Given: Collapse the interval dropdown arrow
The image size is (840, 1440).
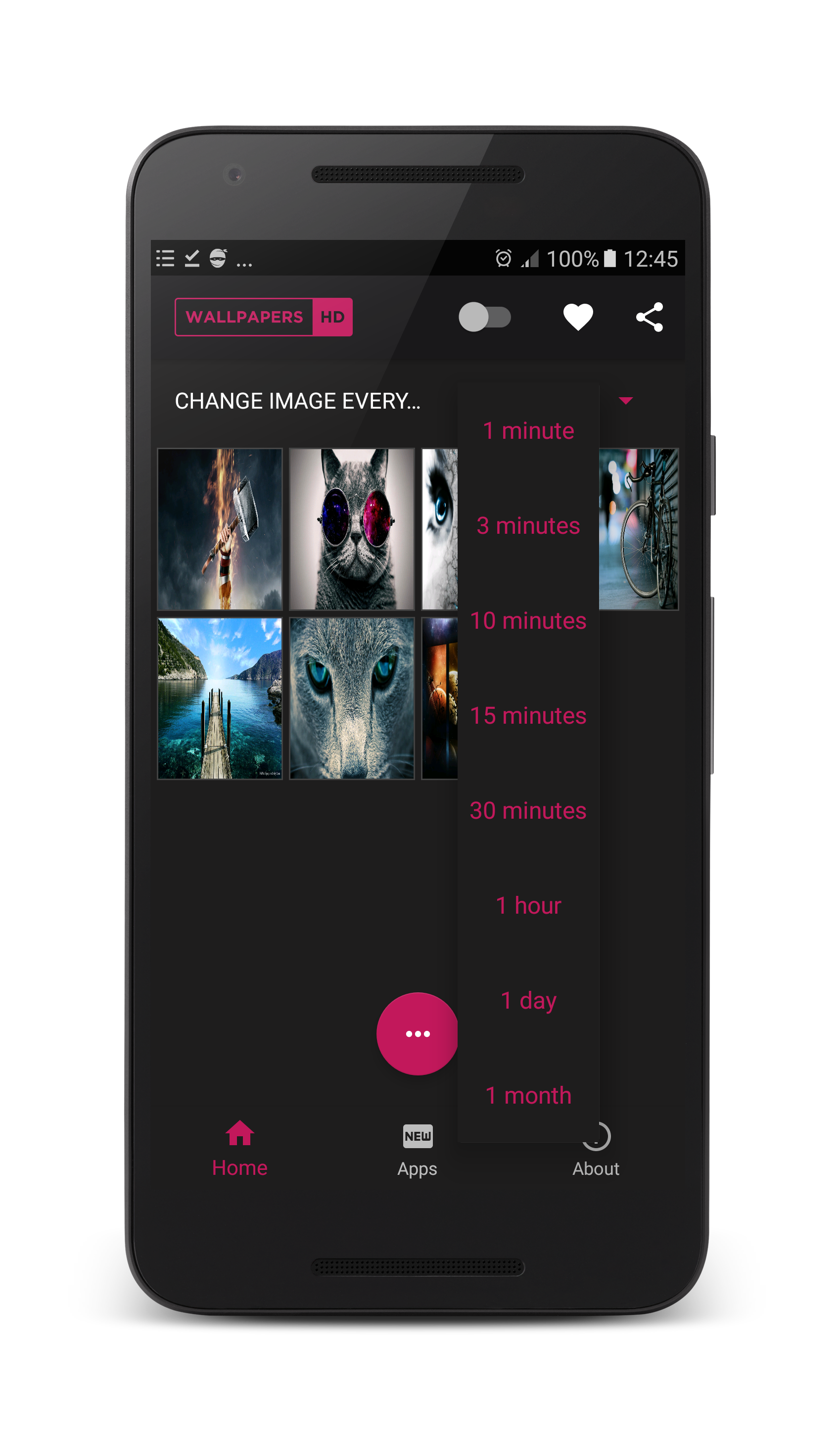Looking at the screenshot, I should tap(626, 401).
